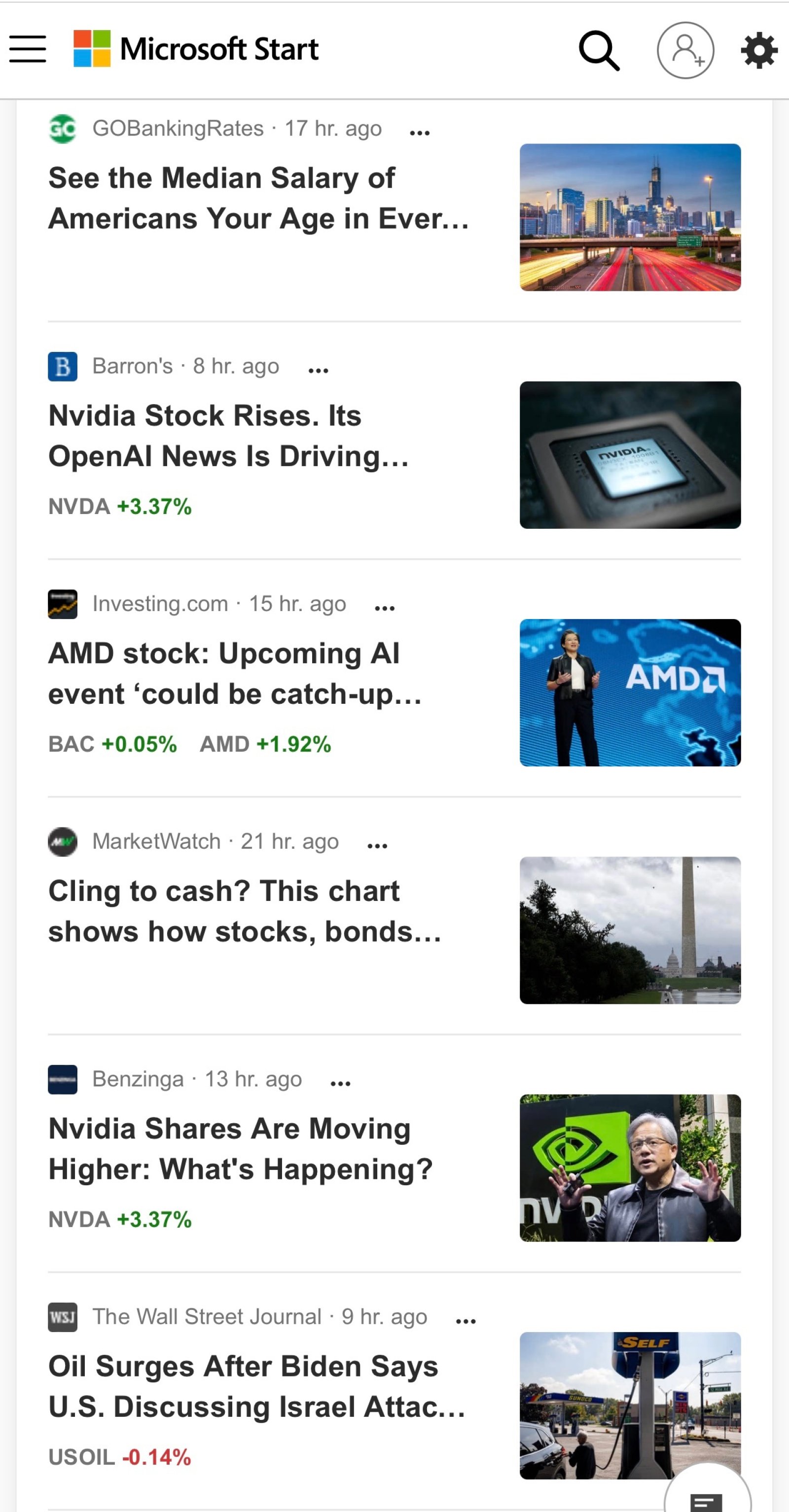View the USOIL quote
789x1512 pixels.
(x=120, y=1457)
